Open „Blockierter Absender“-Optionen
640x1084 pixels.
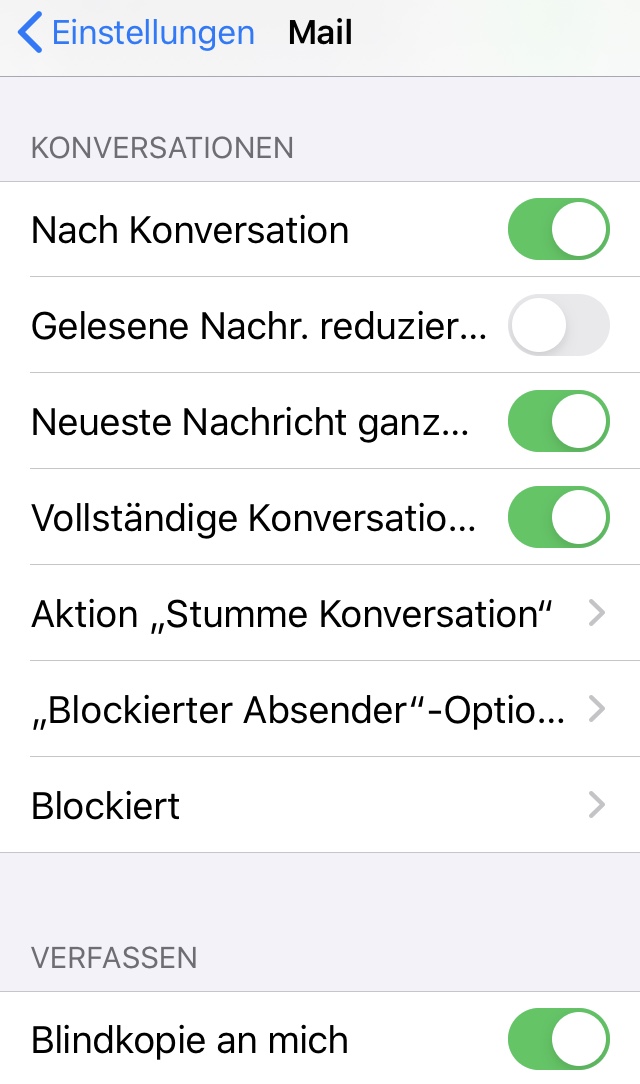pos(320,709)
